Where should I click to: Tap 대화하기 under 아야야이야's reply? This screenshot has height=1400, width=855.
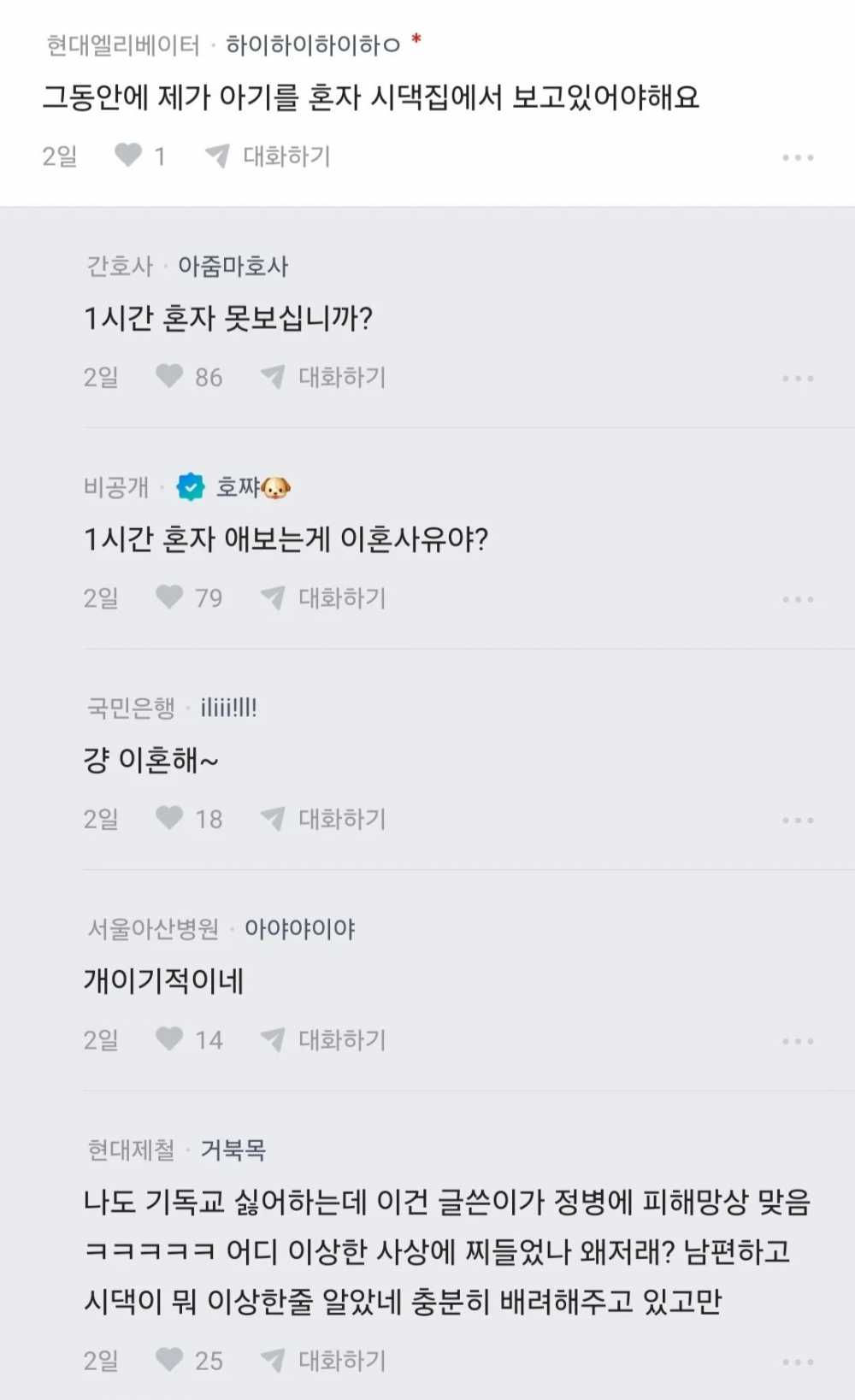click(x=323, y=1039)
